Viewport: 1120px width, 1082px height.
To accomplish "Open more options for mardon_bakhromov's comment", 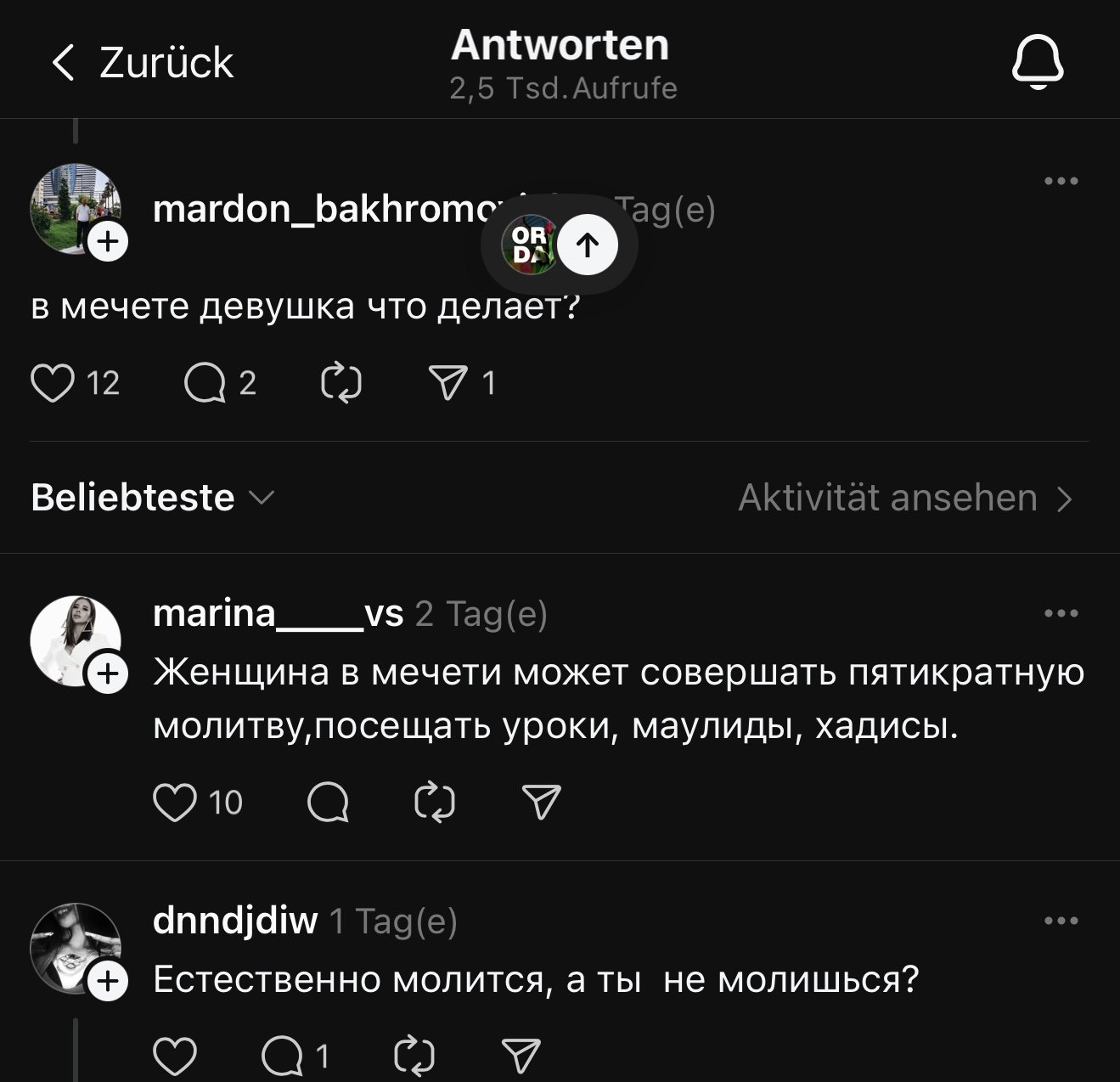I will [1061, 181].
